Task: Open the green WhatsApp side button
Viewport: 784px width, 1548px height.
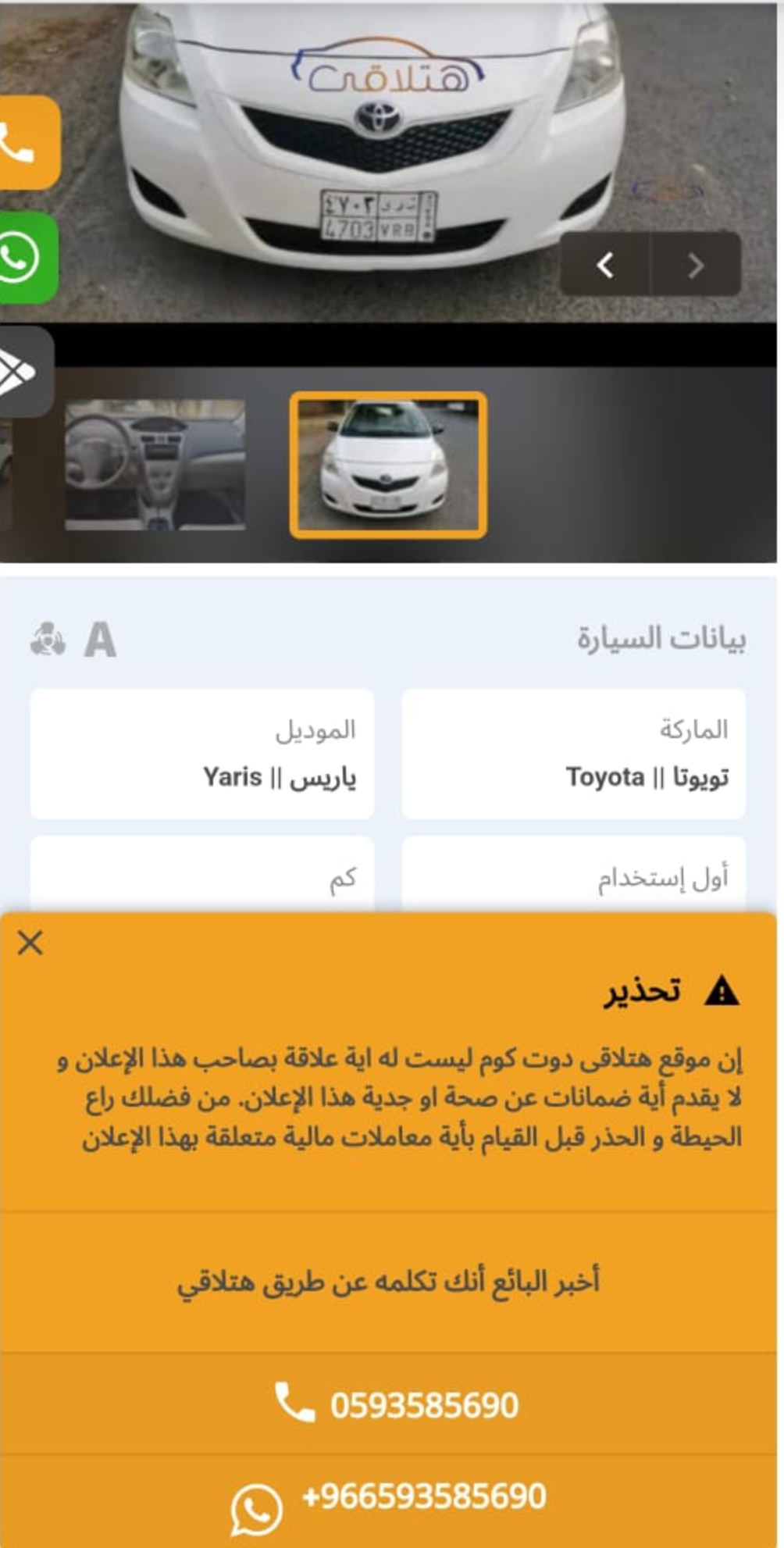Action: (27, 258)
